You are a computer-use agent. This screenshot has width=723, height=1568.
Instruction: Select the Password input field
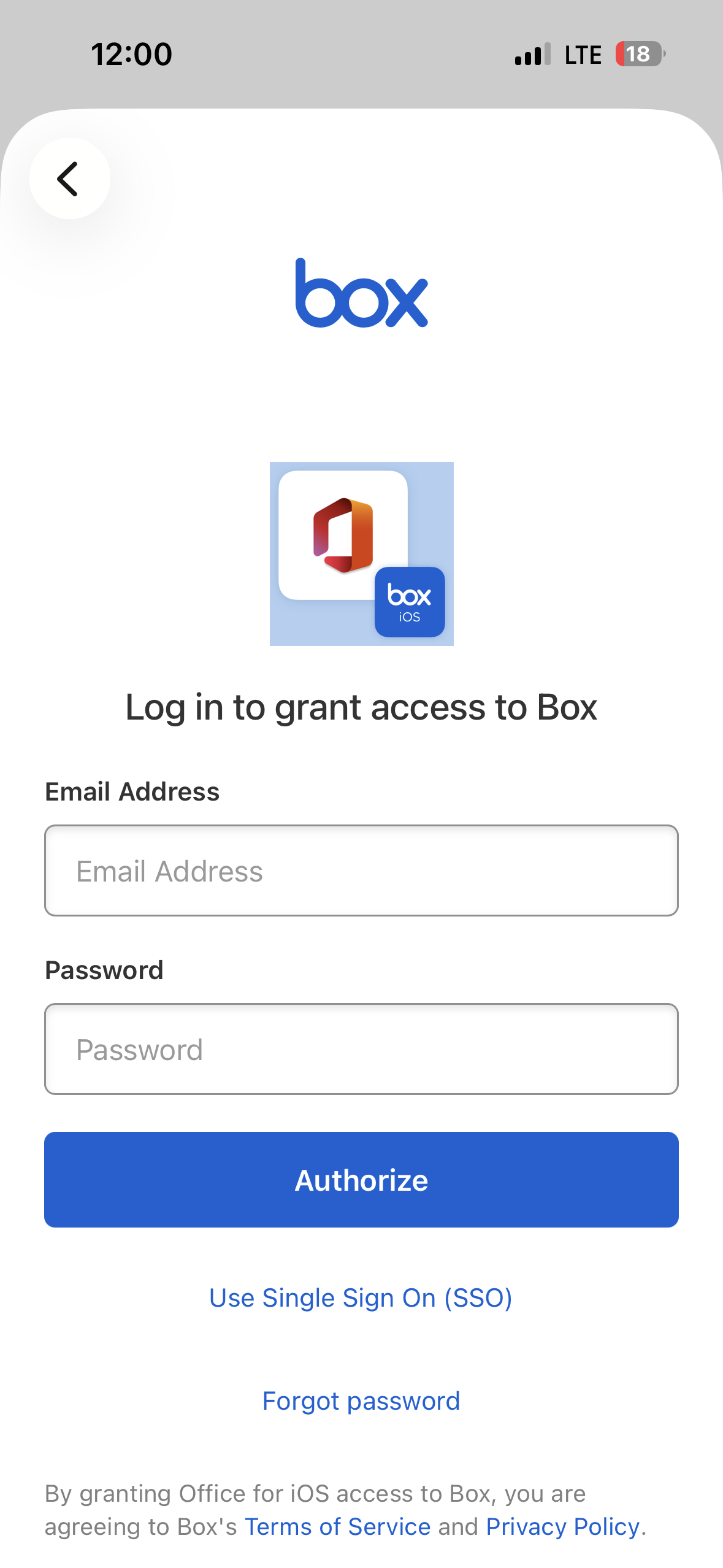[x=361, y=1049]
